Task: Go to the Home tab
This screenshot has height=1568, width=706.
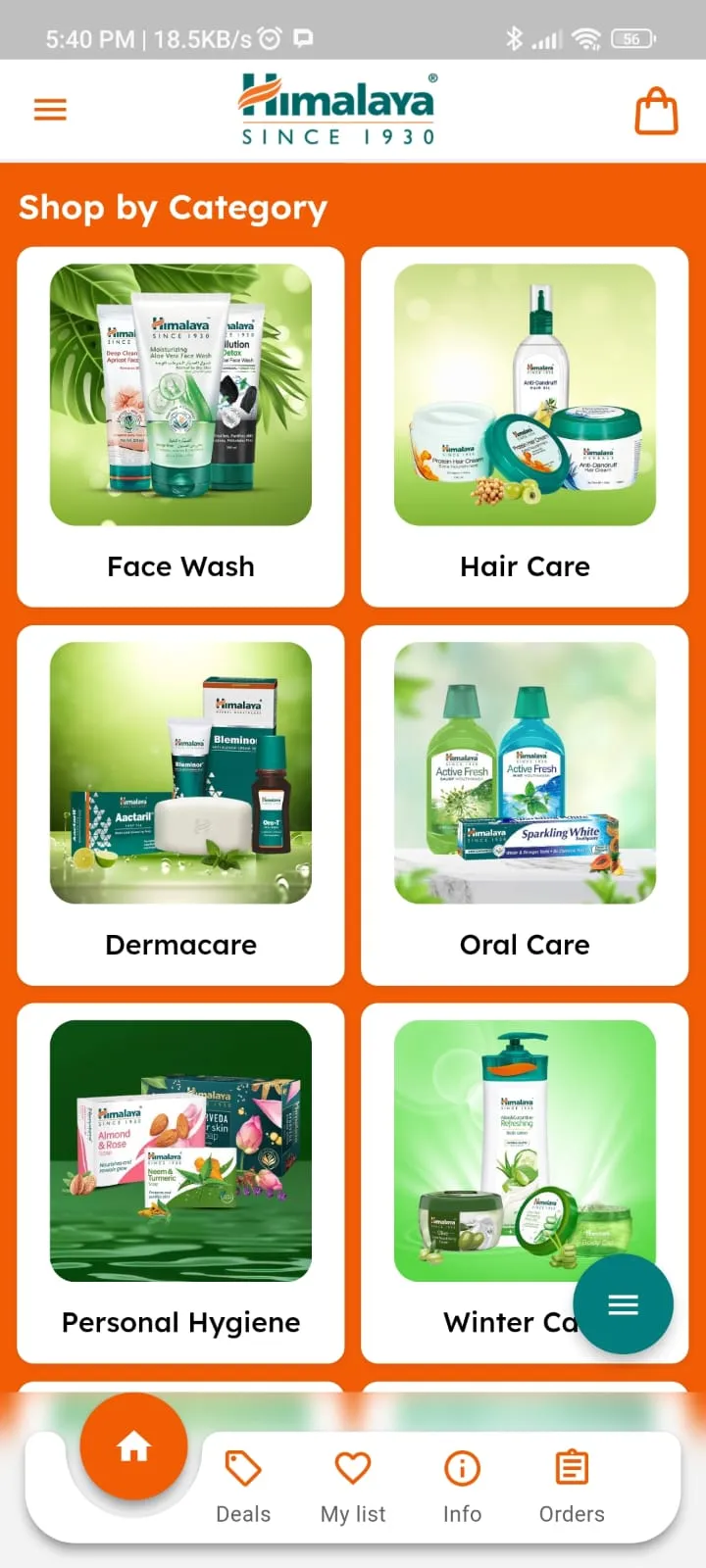Action: point(133,1446)
